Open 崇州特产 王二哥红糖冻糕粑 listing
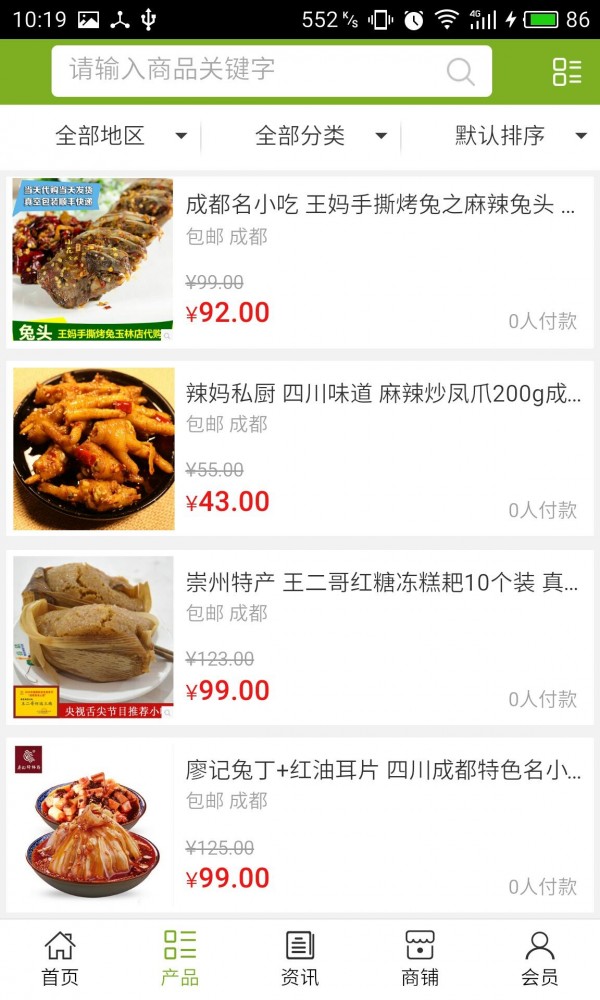This screenshot has height=1000, width=600. pyautogui.click(x=382, y=583)
